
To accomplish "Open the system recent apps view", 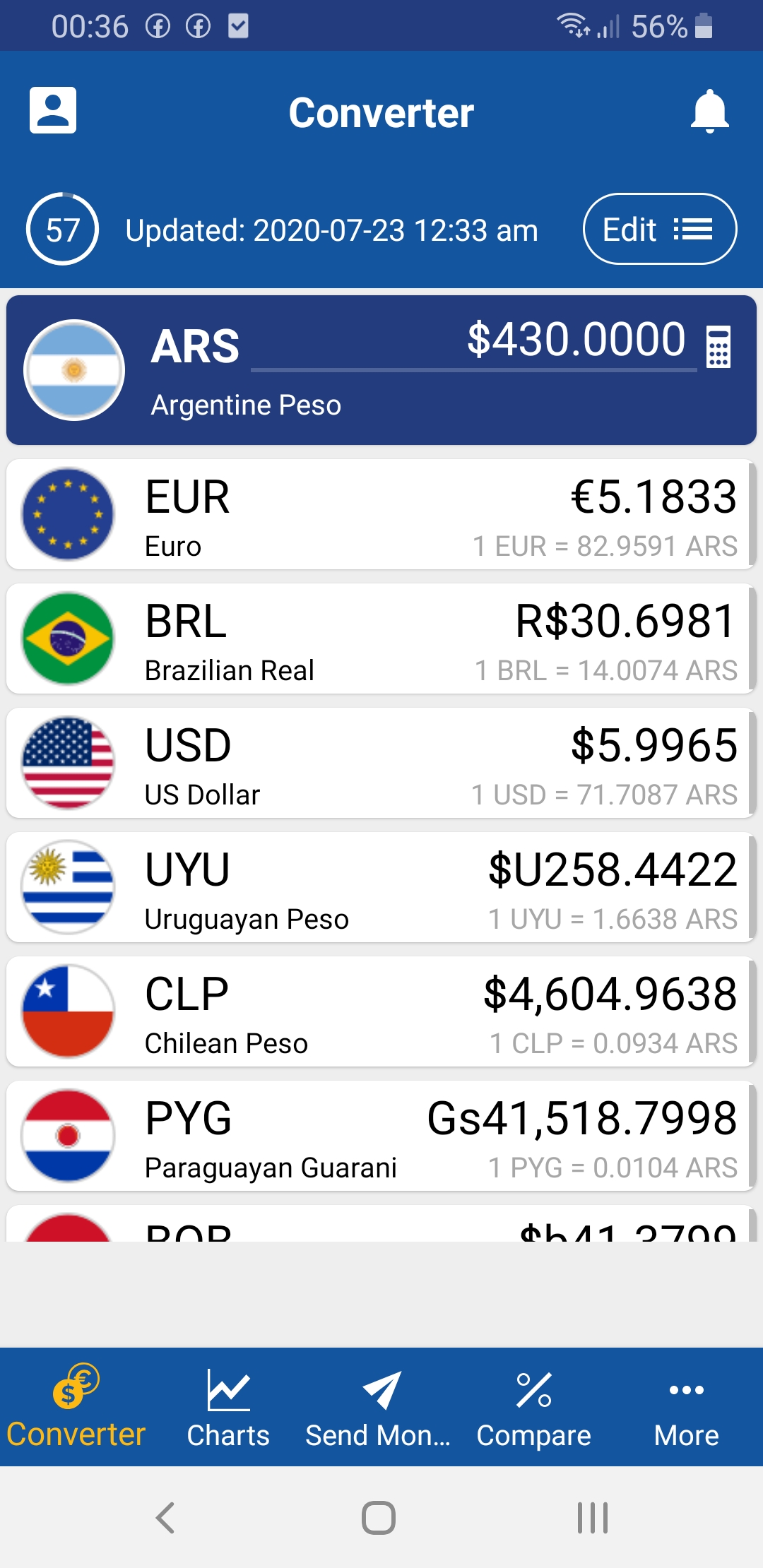I will point(592,1517).
